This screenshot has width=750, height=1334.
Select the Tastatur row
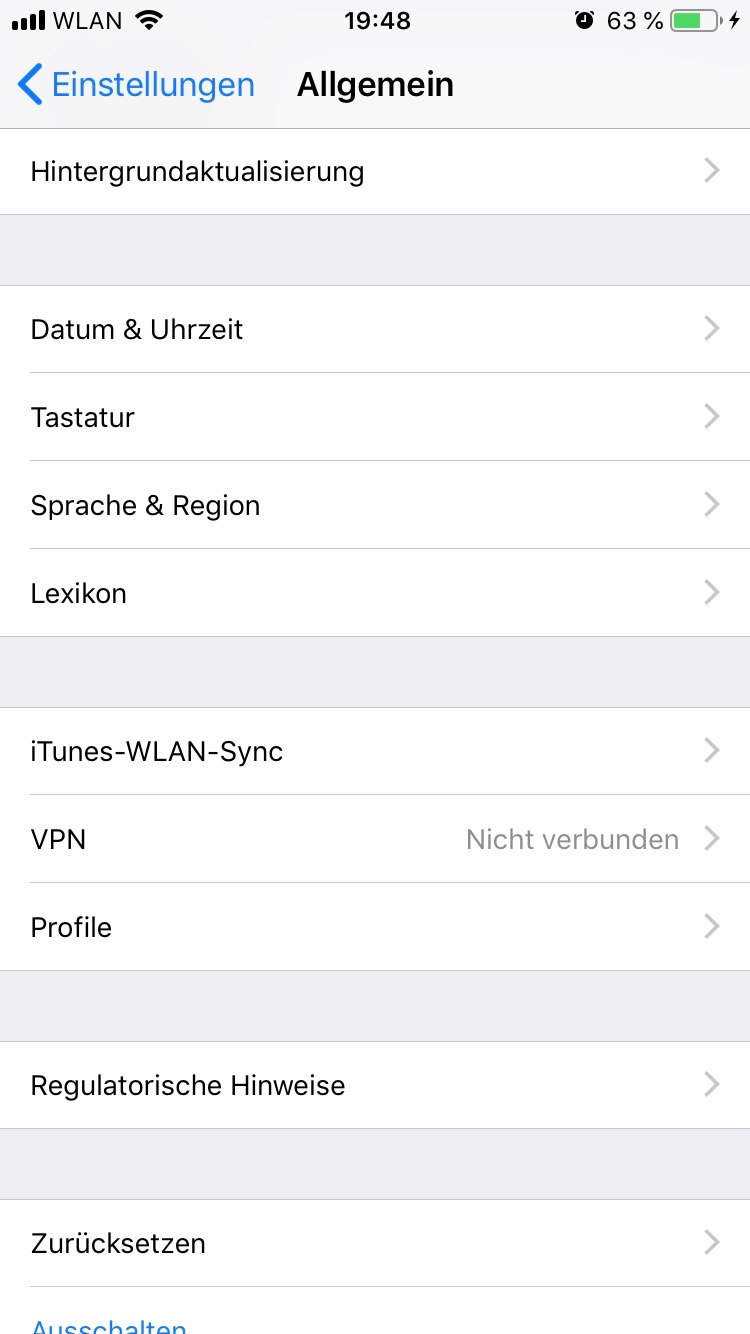pos(375,417)
